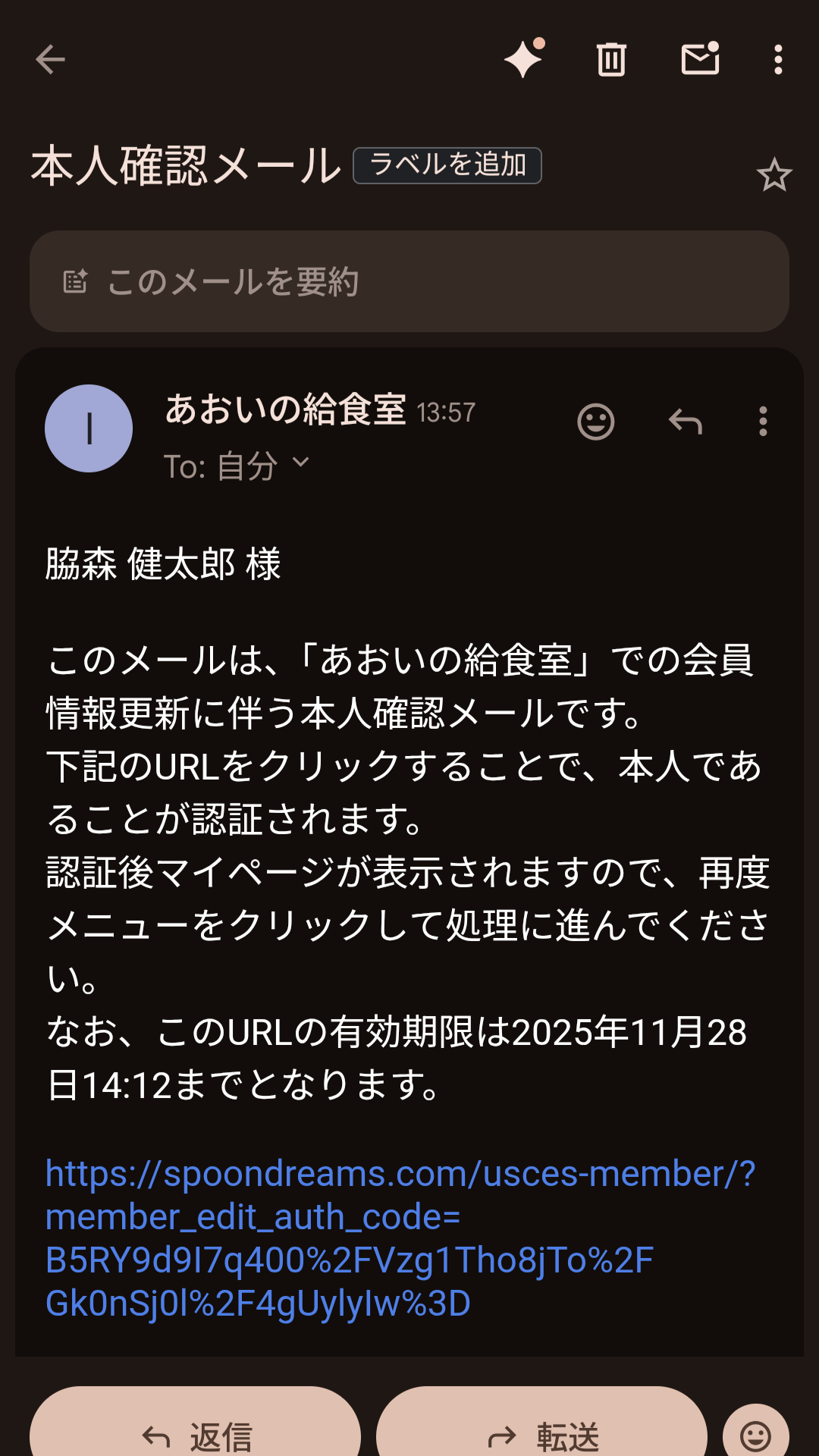Star this email
The width and height of the screenshot is (819, 1456).
775,176
